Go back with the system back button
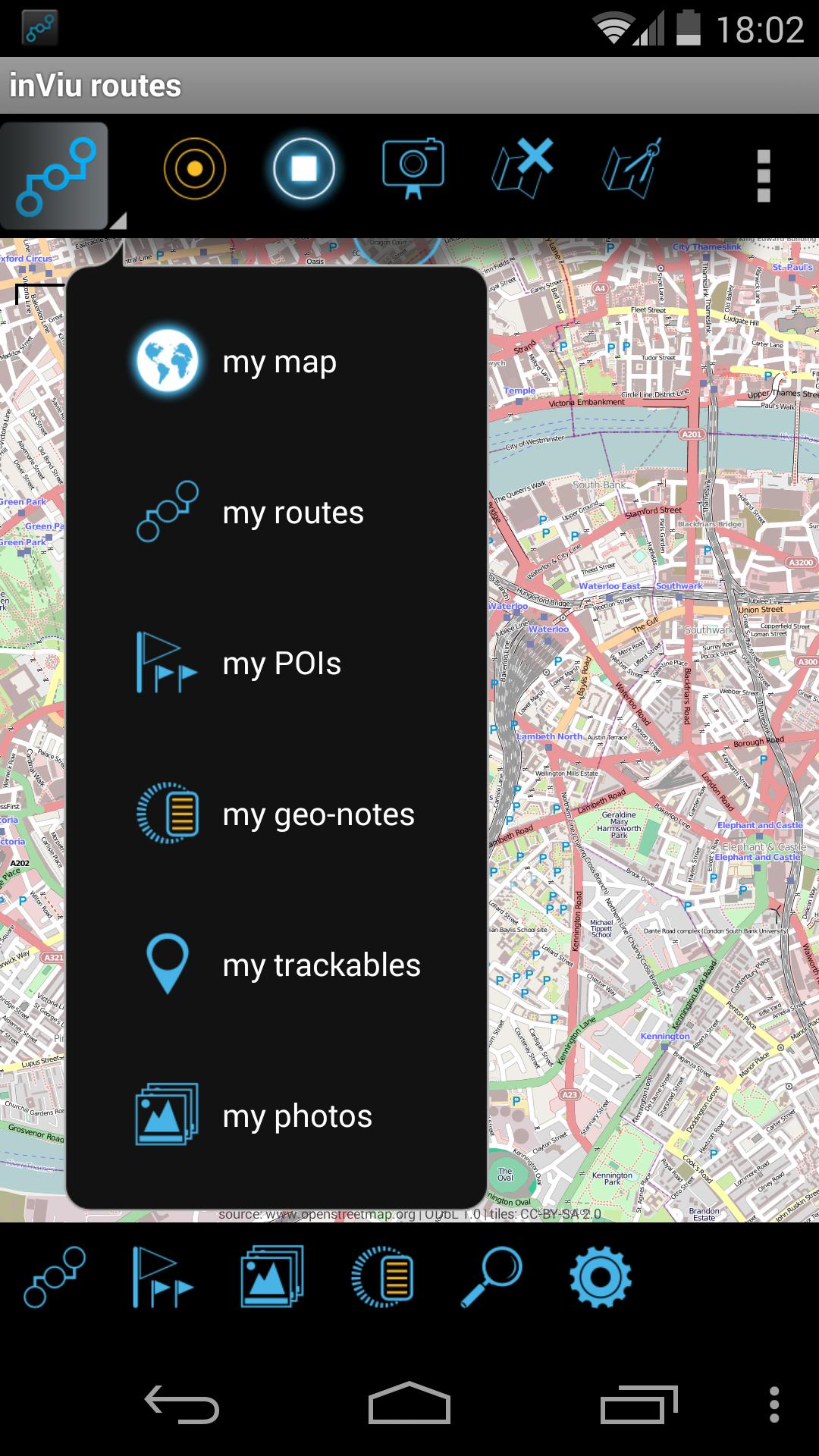Viewport: 819px width, 1456px height. coord(182,1404)
